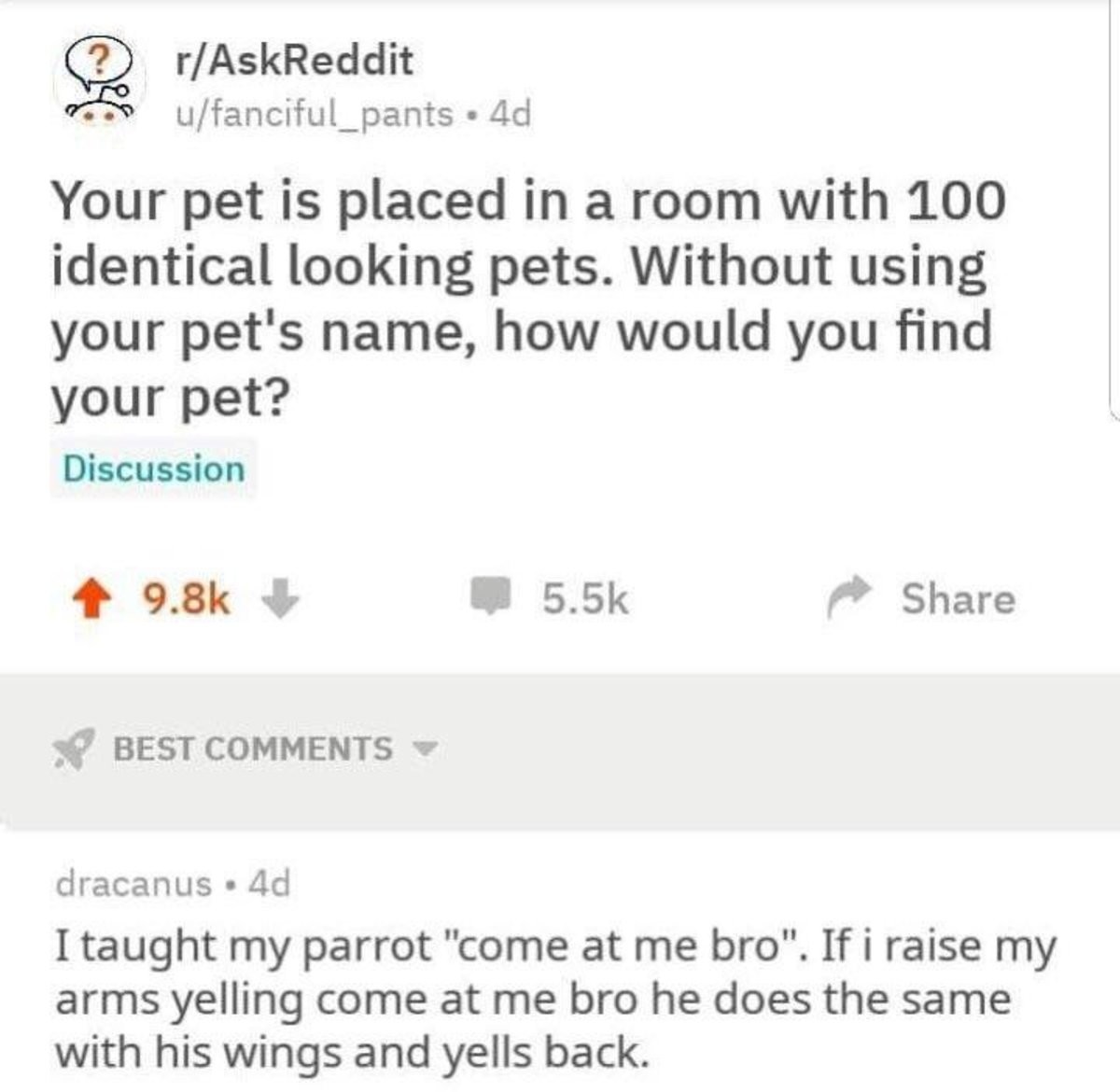This screenshot has width=1120, height=1092.
Task: Open the comments with 5.5k replies
Action: tap(551, 599)
